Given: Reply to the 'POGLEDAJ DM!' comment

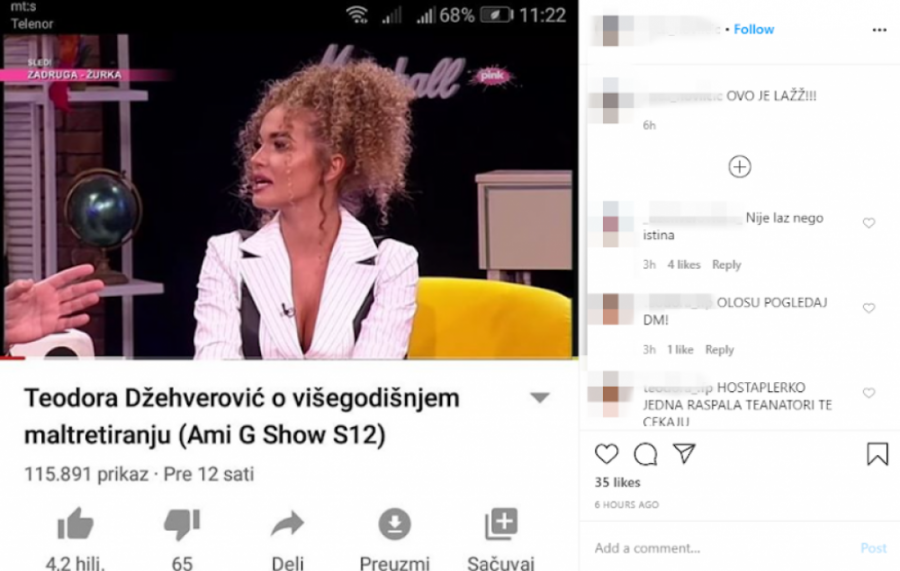Looking at the screenshot, I should [719, 350].
